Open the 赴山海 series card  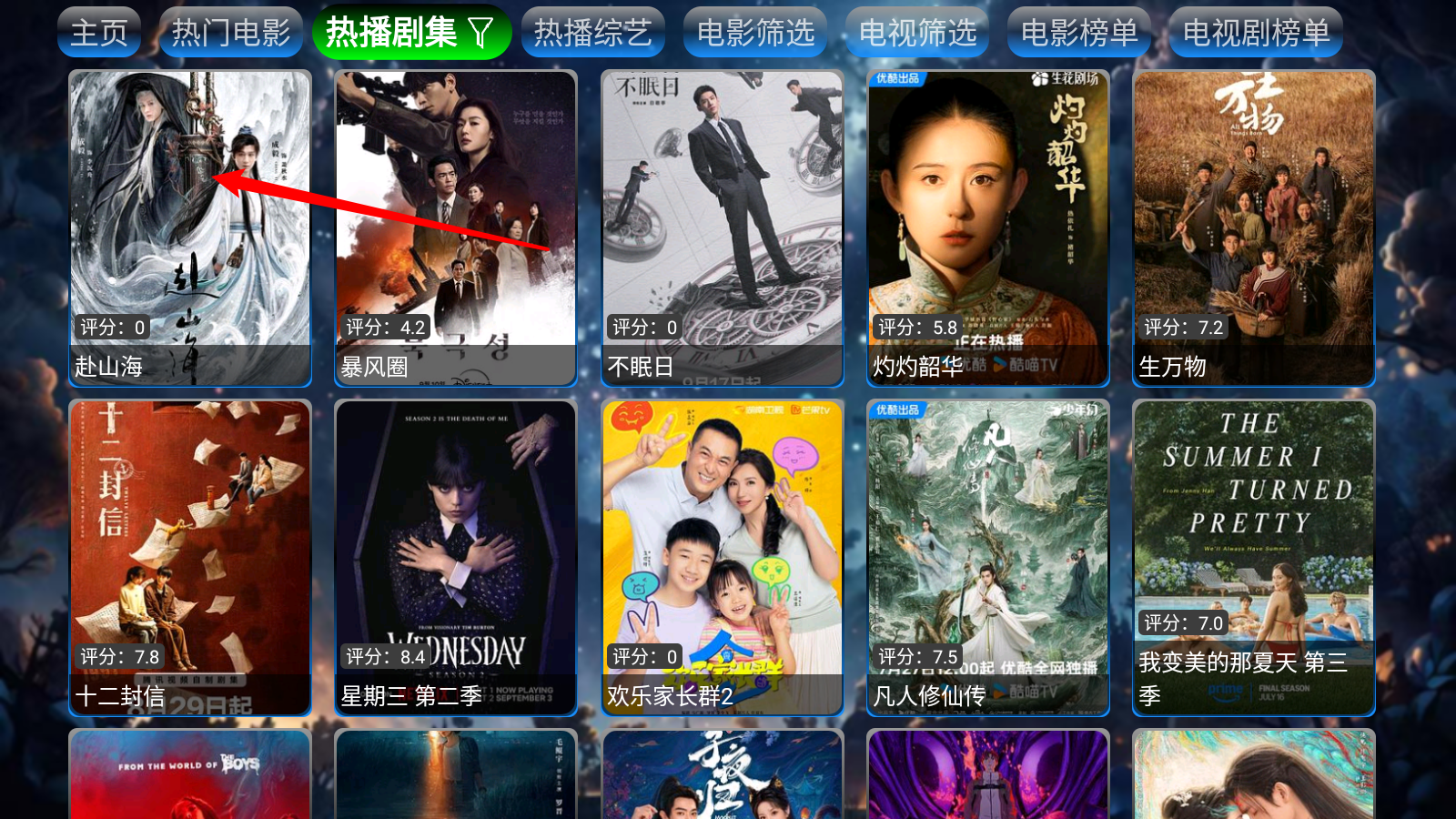click(x=190, y=227)
